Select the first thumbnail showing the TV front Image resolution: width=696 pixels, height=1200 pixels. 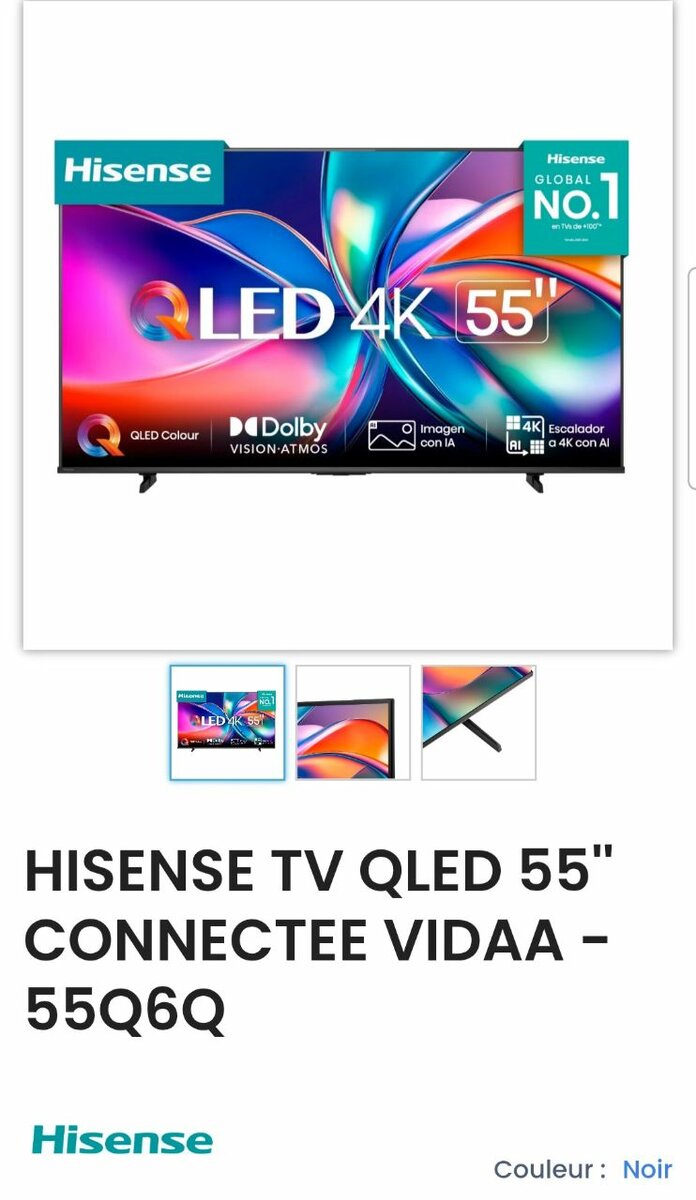click(x=227, y=722)
